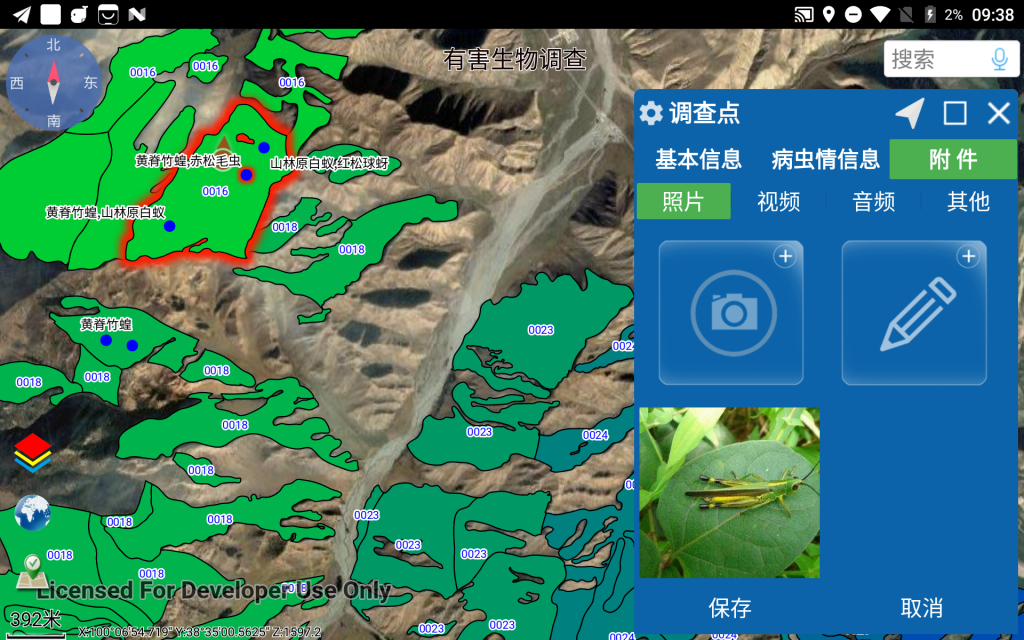Tap the navigation arrow in 调查点 header

(909, 113)
